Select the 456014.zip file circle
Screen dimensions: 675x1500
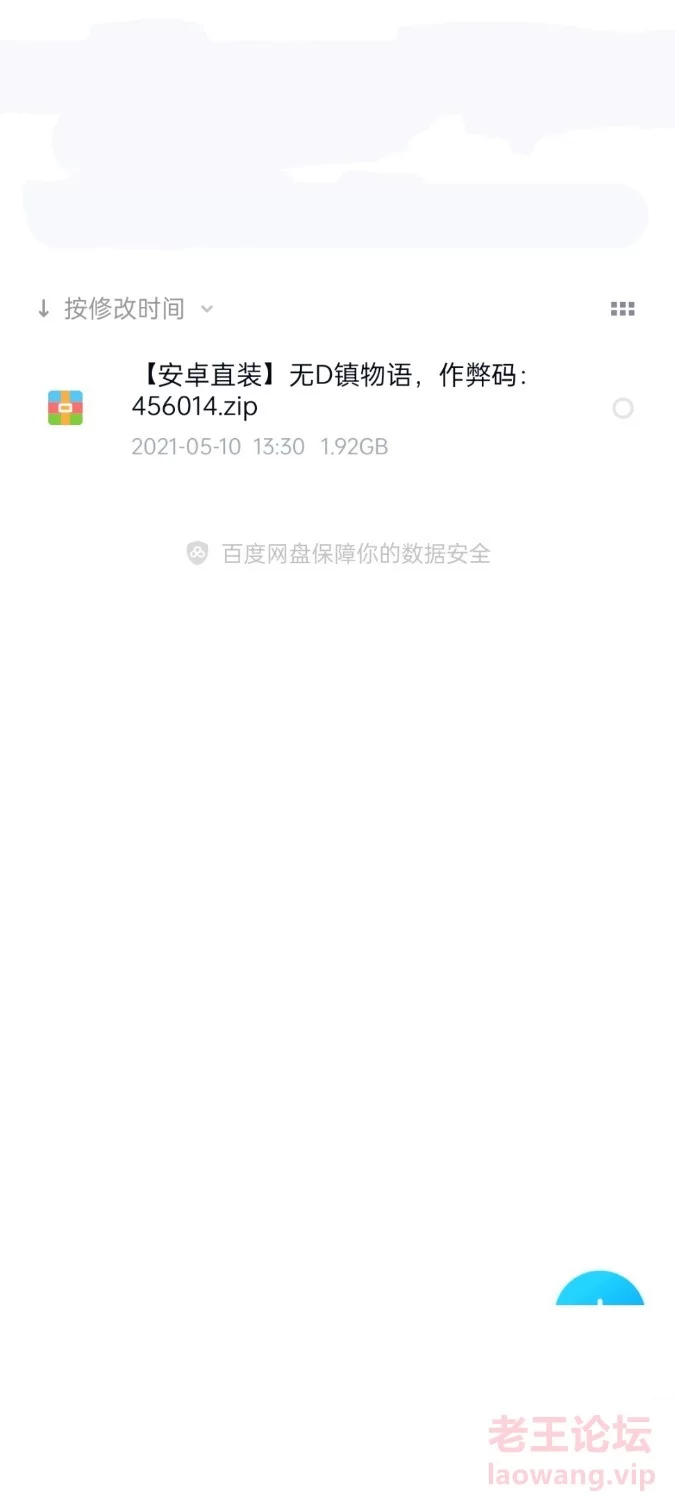pos(623,408)
